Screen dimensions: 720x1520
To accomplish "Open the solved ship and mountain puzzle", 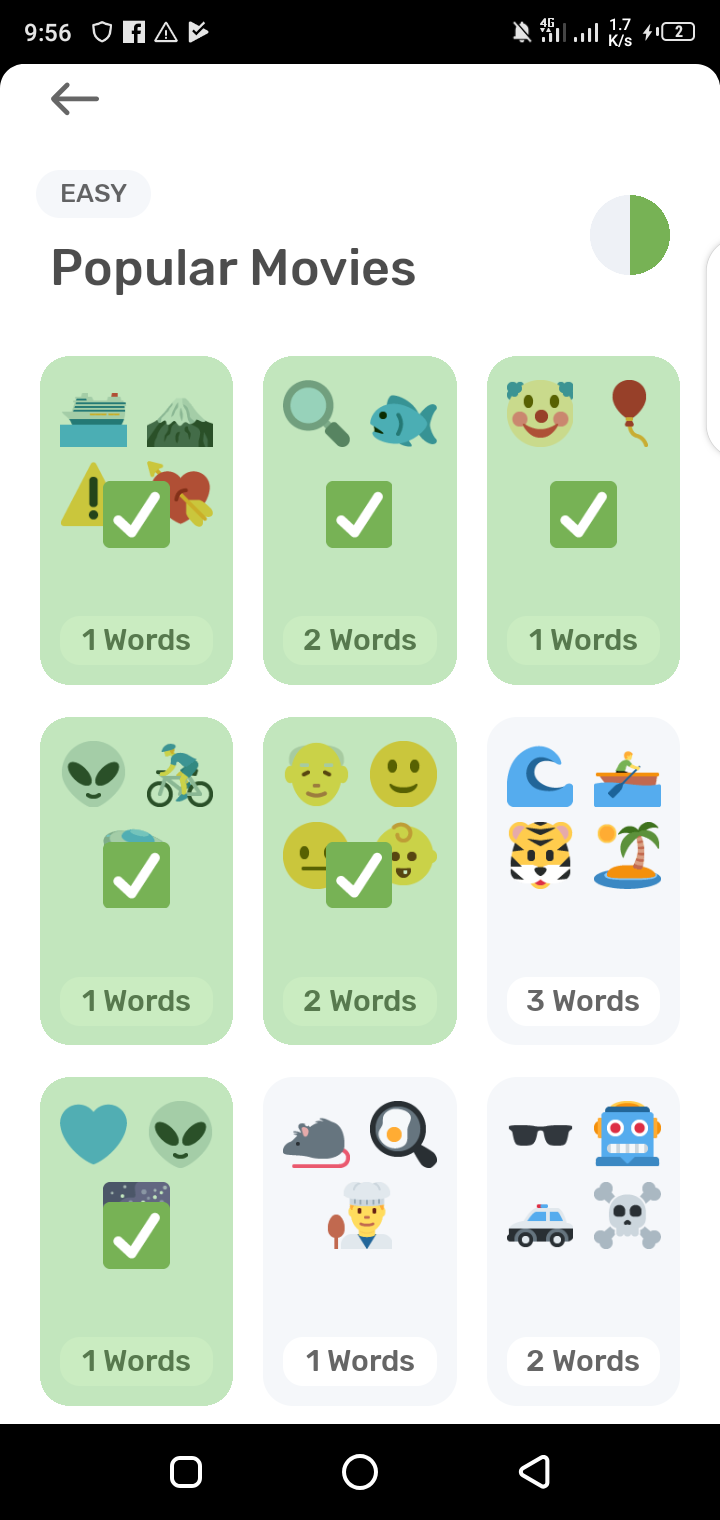I will (x=136, y=520).
